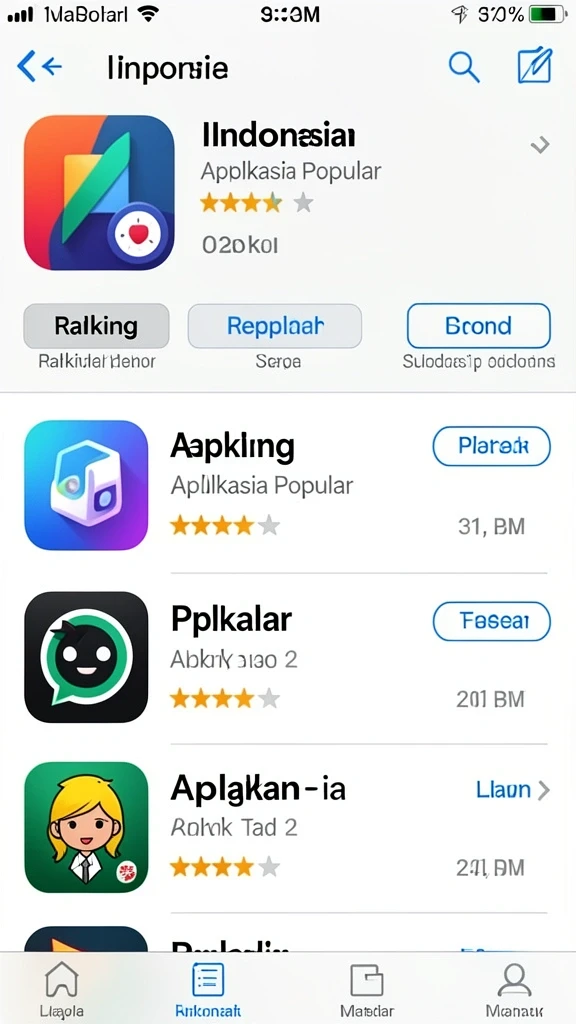This screenshot has width=576, height=1024.
Task: Tap the compose pencil icon
Action: [x=535, y=67]
